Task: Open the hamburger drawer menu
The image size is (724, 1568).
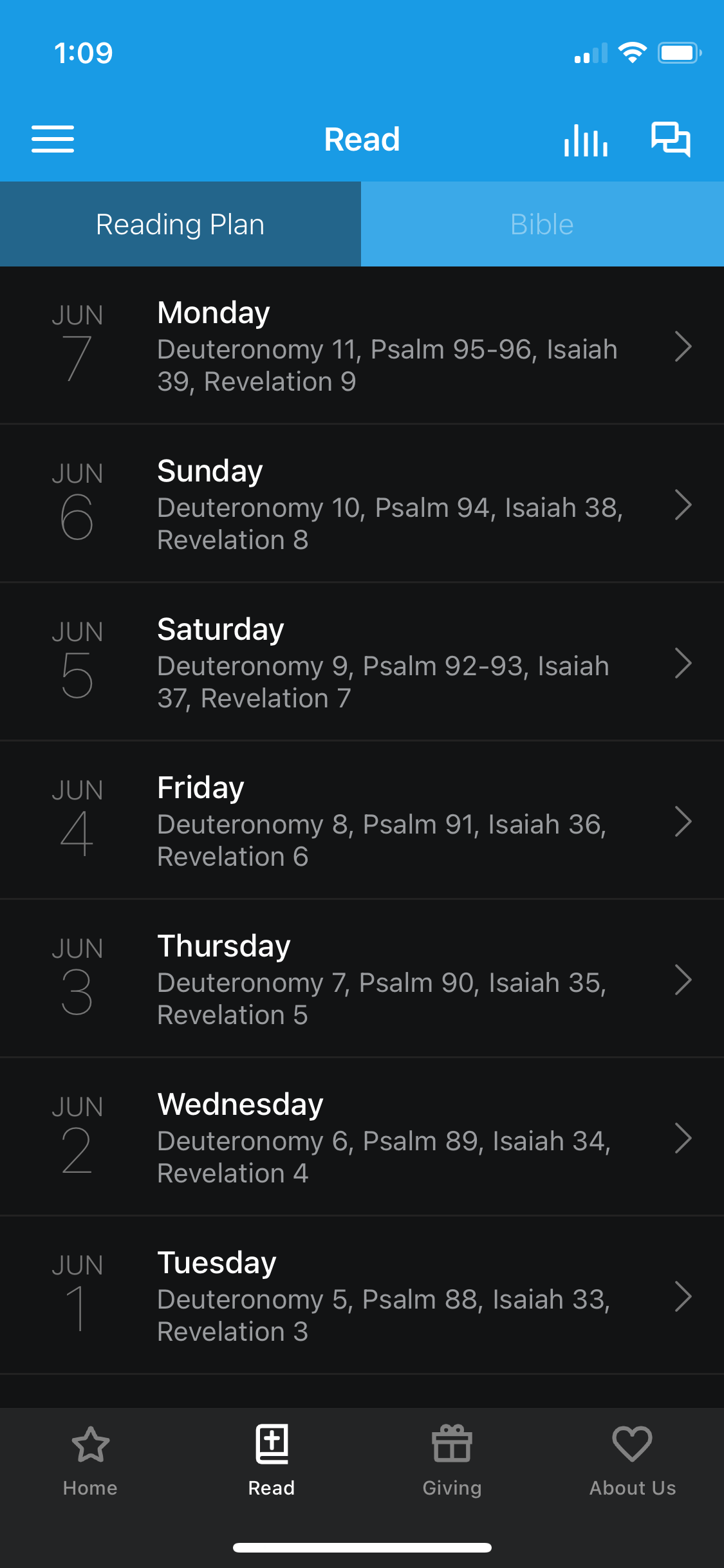Action: 53,139
